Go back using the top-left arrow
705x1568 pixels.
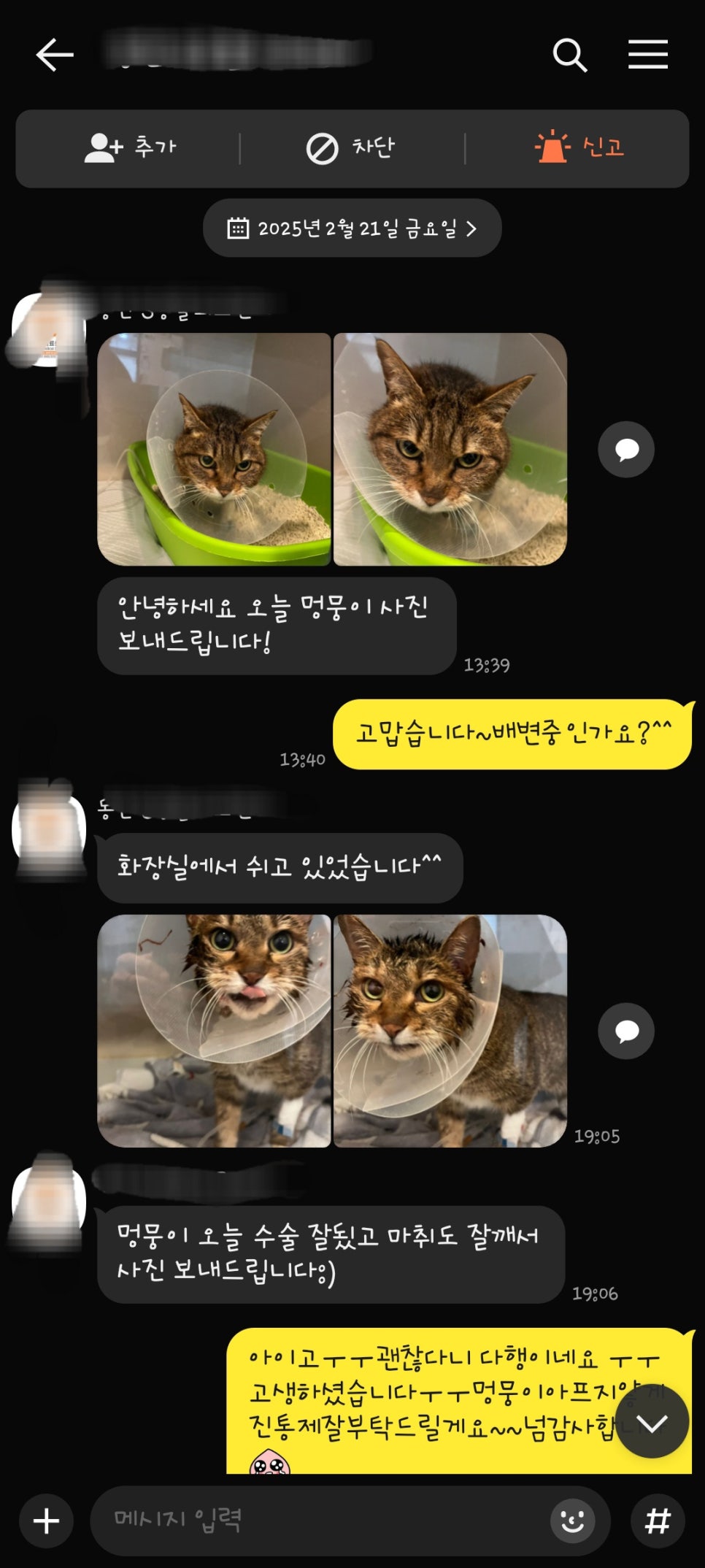pyautogui.click(x=55, y=55)
